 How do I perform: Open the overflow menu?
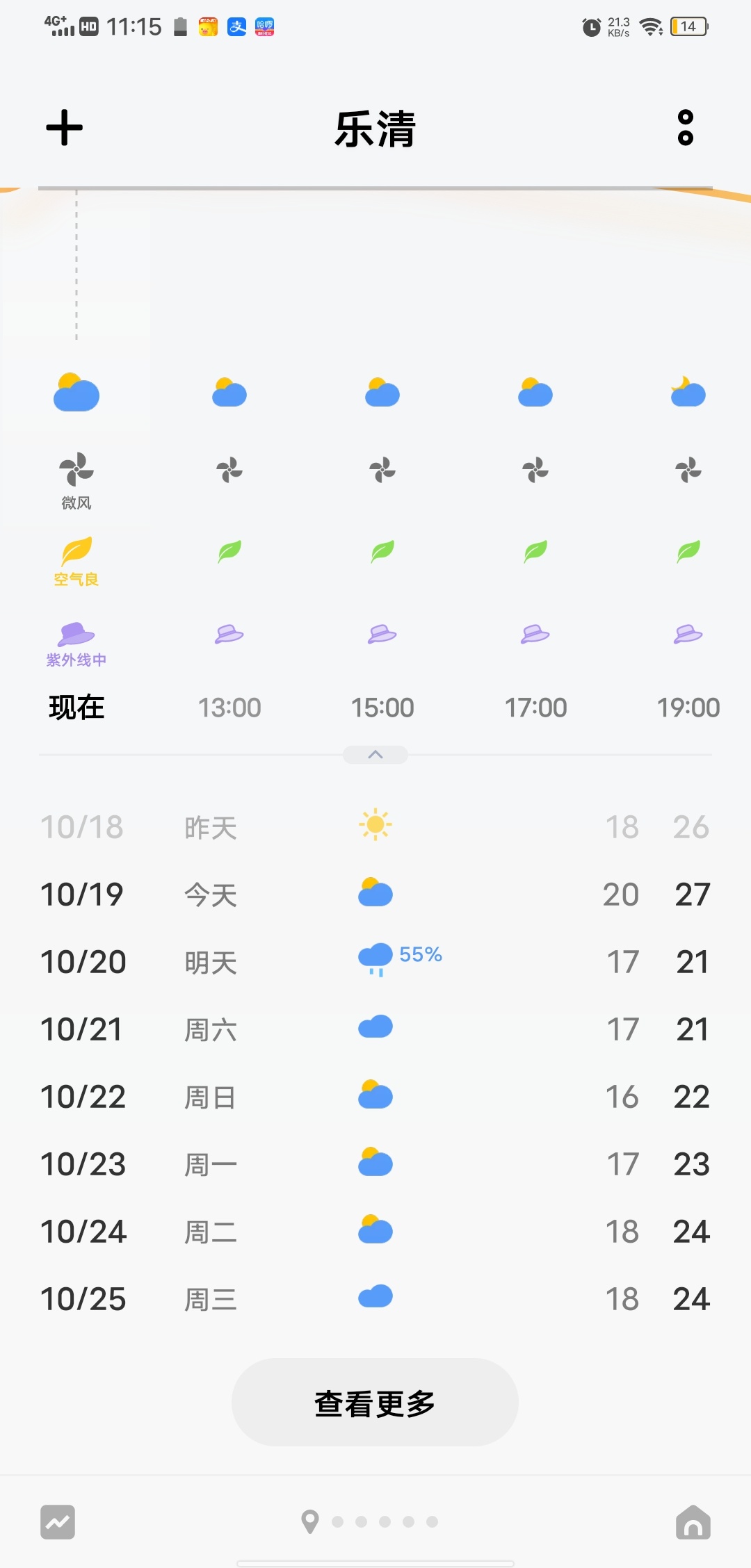(x=686, y=128)
